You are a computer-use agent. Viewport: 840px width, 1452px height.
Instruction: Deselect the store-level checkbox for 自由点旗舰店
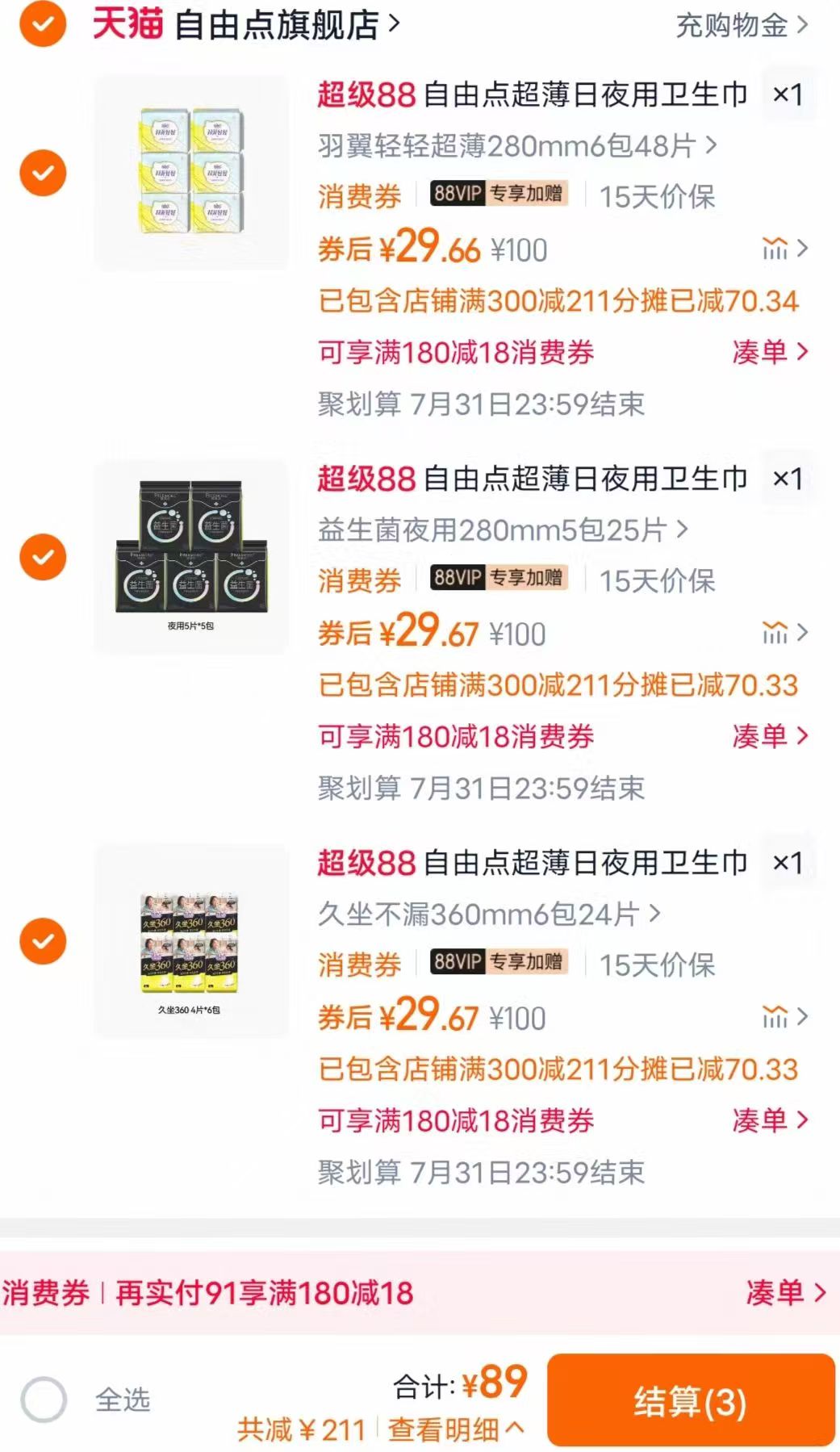[x=40, y=23]
